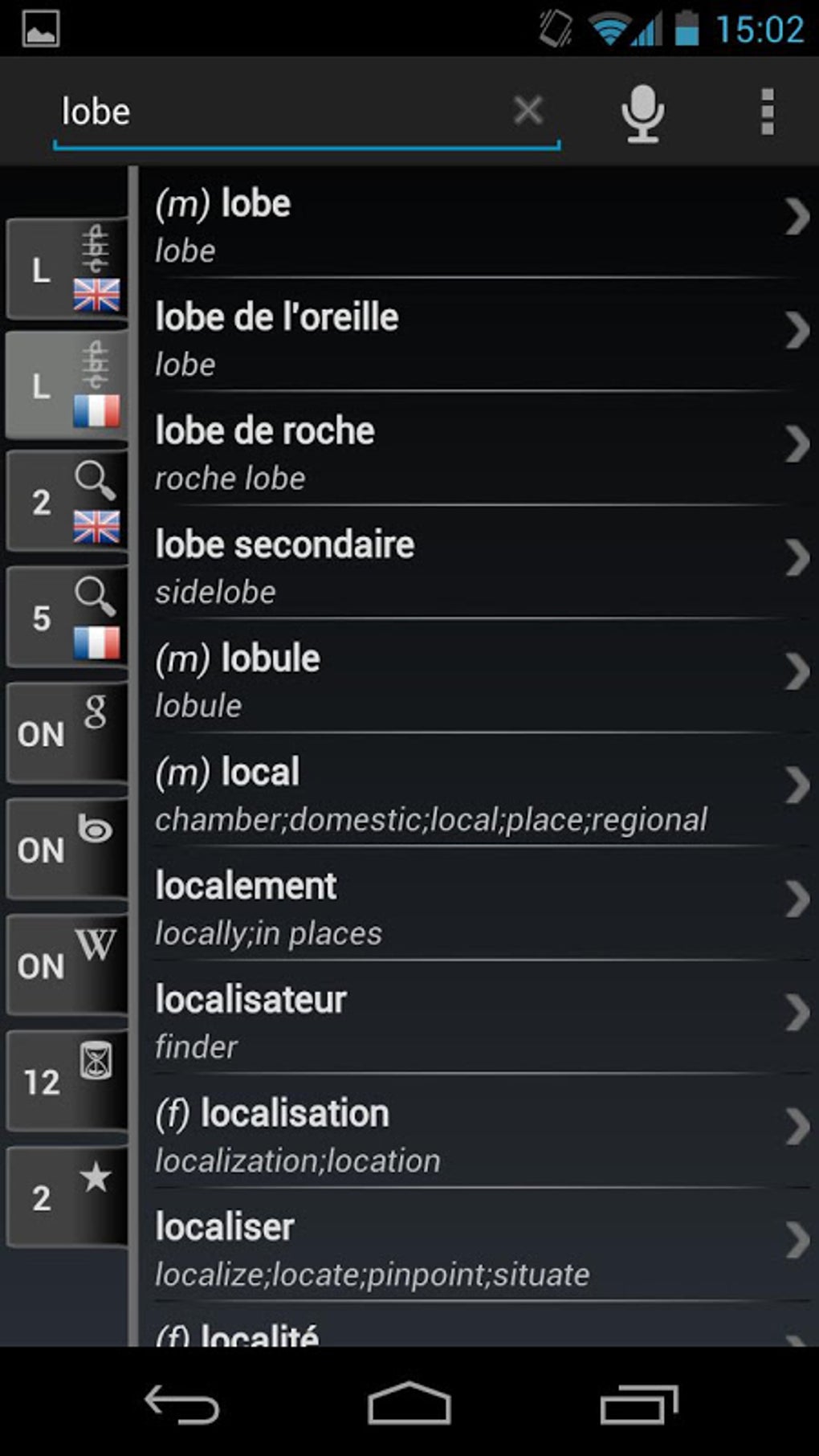The width and height of the screenshot is (819, 1456).
Task: Start voice search with the microphone
Action: pyautogui.click(x=642, y=112)
